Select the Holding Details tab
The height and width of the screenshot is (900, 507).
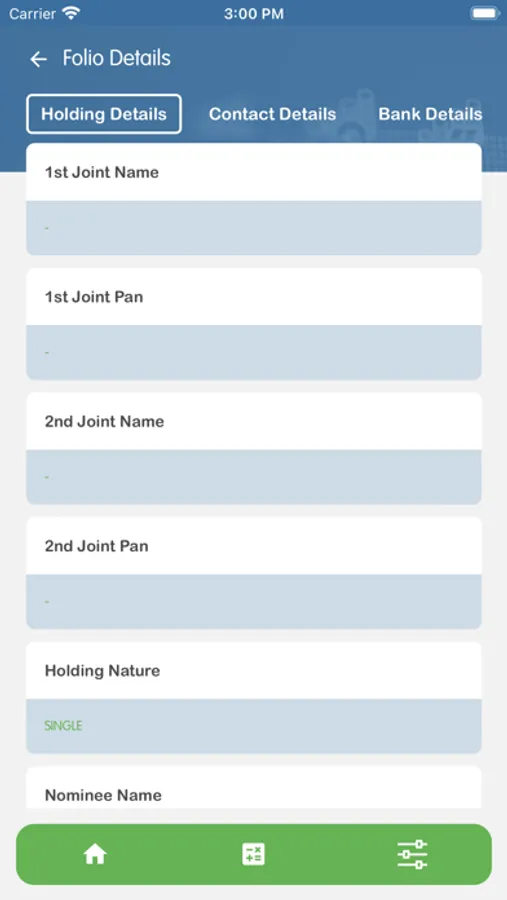(x=104, y=114)
